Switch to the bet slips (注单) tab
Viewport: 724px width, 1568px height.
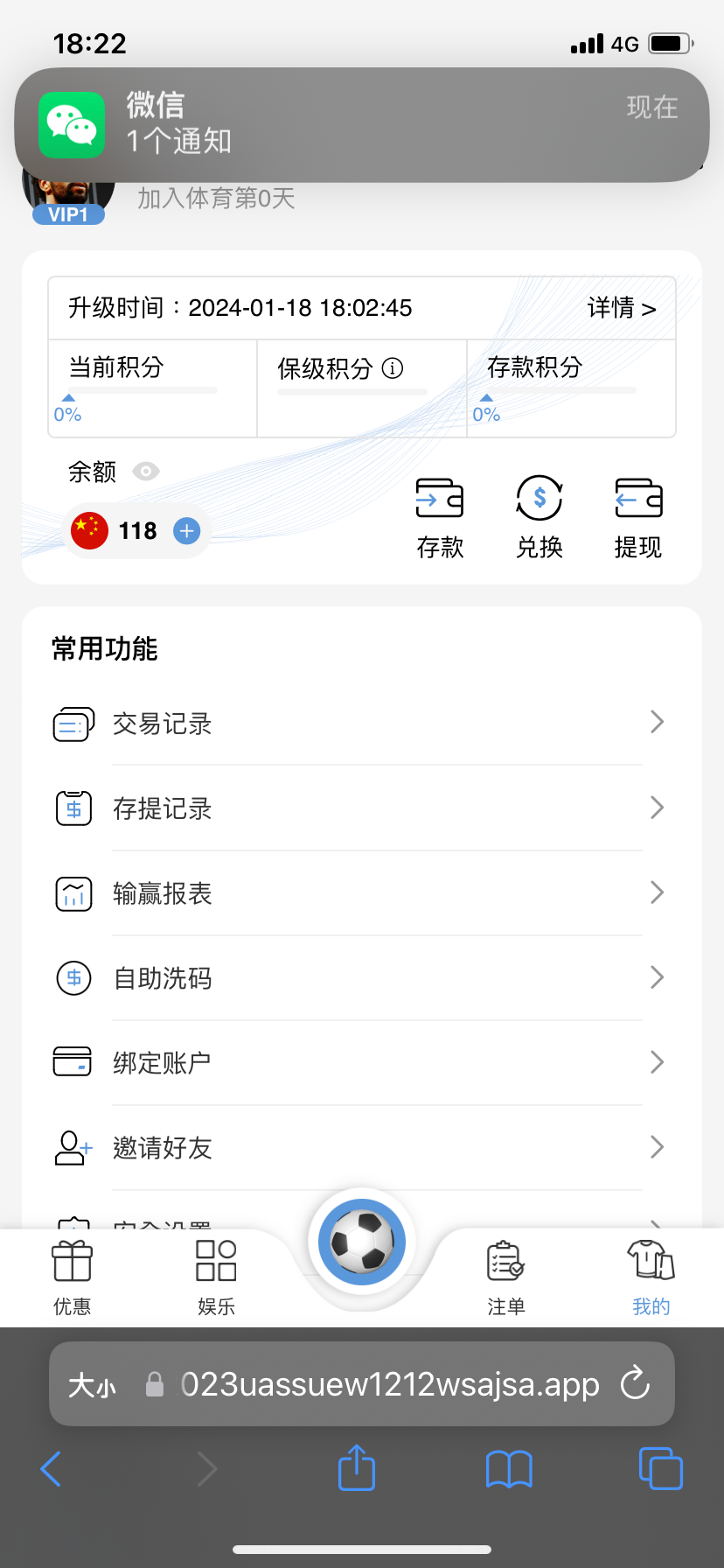pos(506,1277)
